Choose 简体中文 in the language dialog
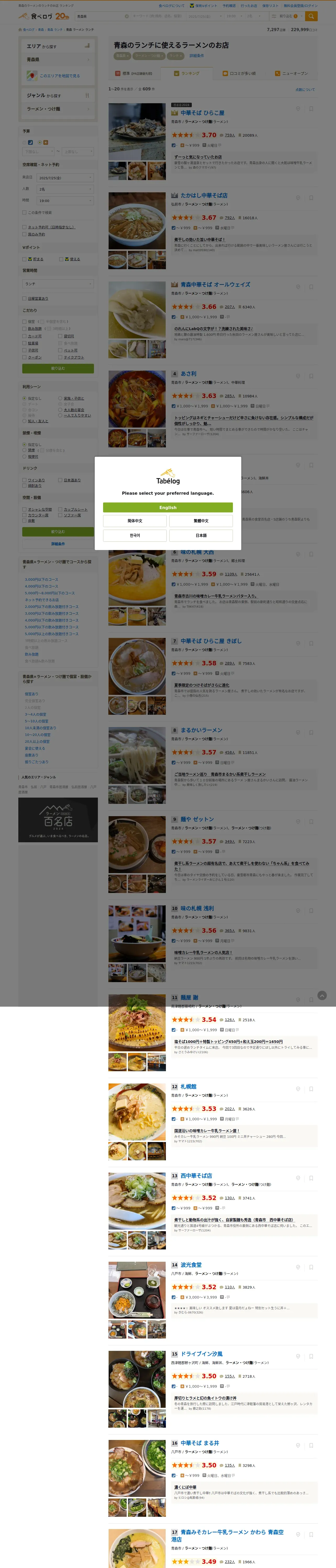The height and width of the screenshot is (1568, 336). tap(135, 520)
